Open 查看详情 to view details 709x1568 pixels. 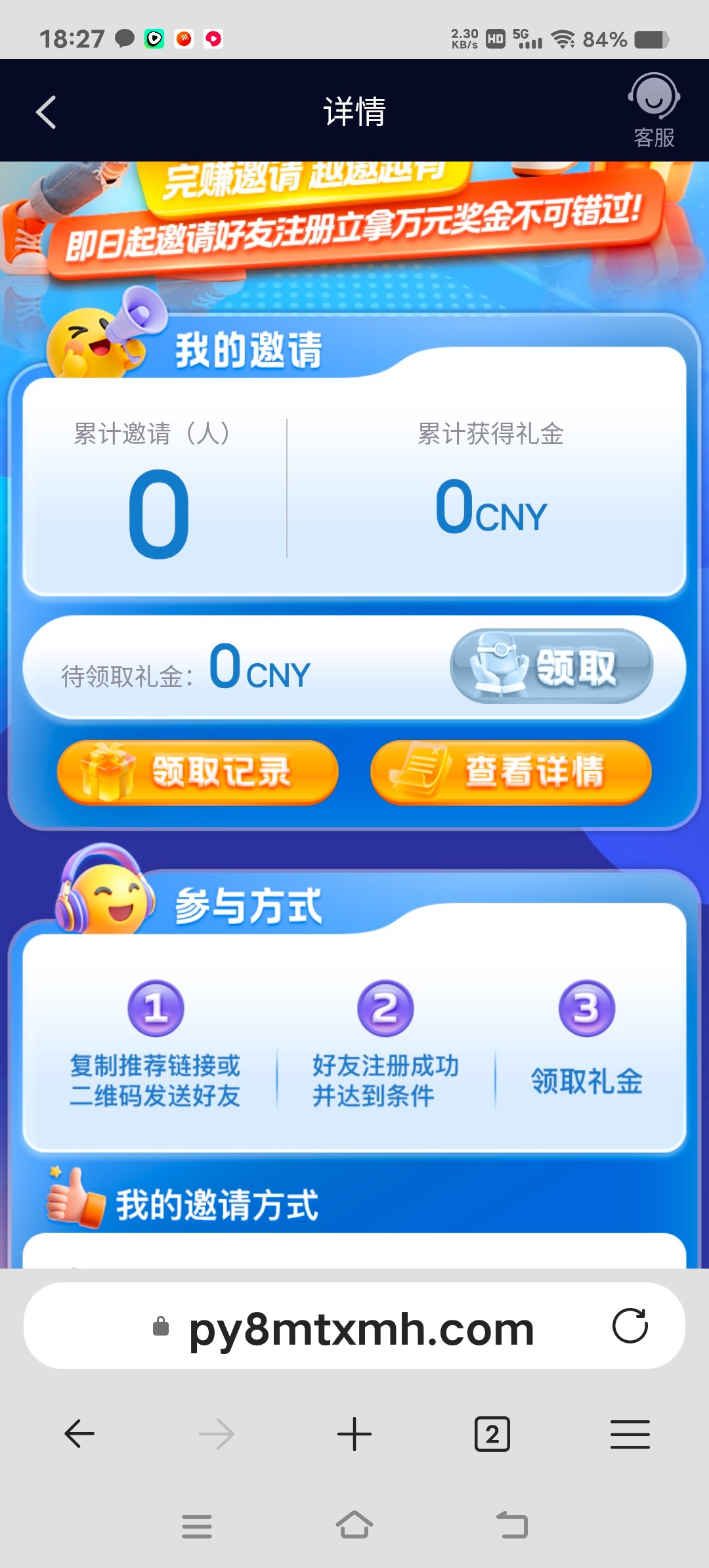click(511, 772)
